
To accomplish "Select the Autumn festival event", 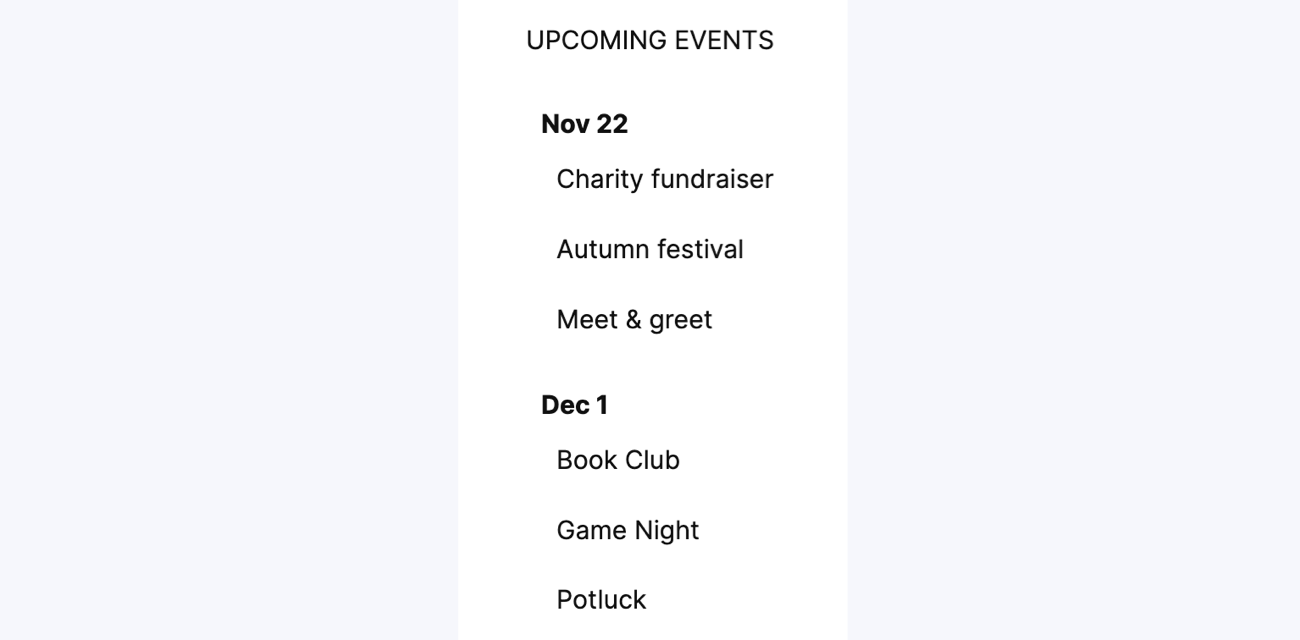I will [x=649, y=249].
